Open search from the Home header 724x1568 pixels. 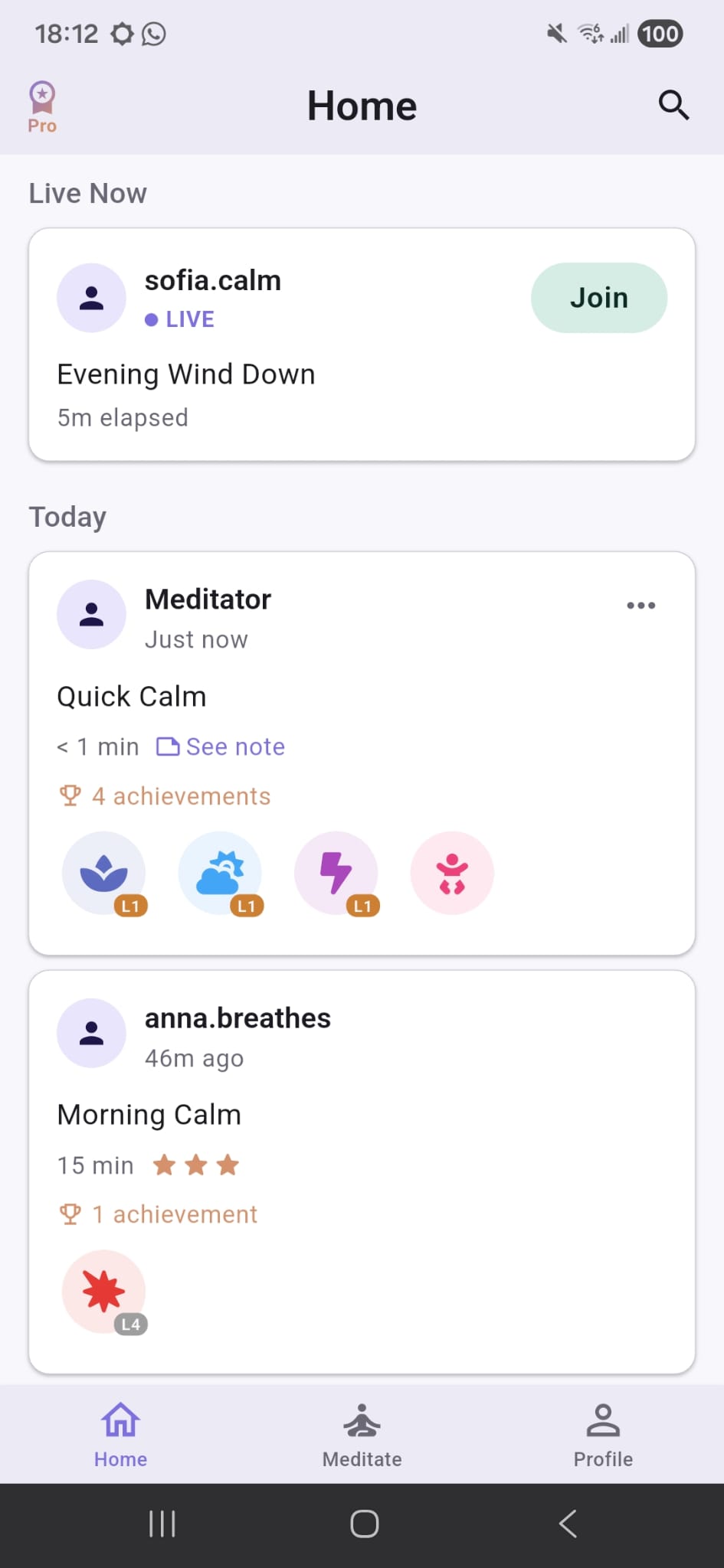[x=673, y=106]
